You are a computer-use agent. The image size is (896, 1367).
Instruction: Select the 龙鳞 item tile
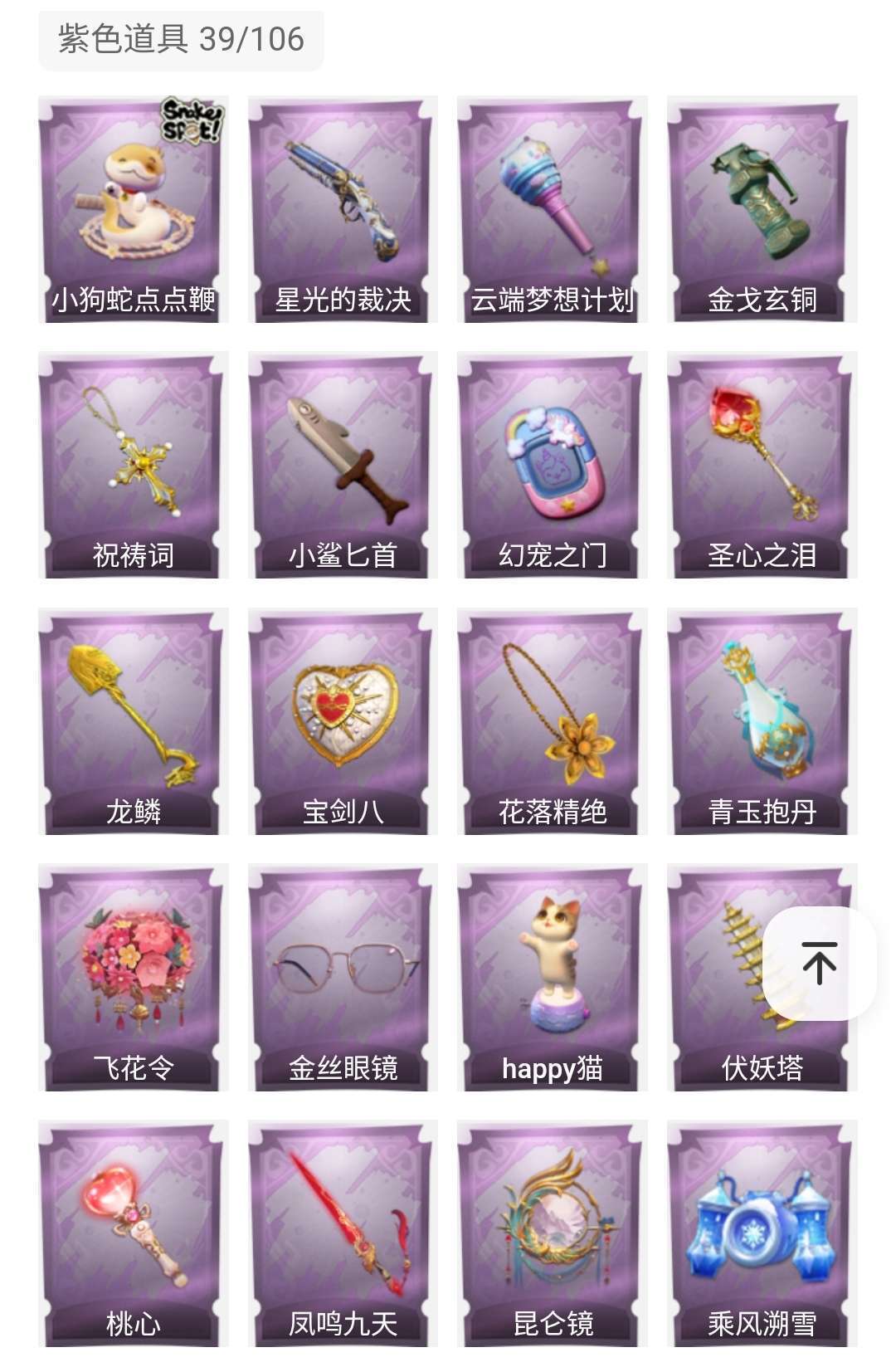pyautogui.click(x=133, y=721)
